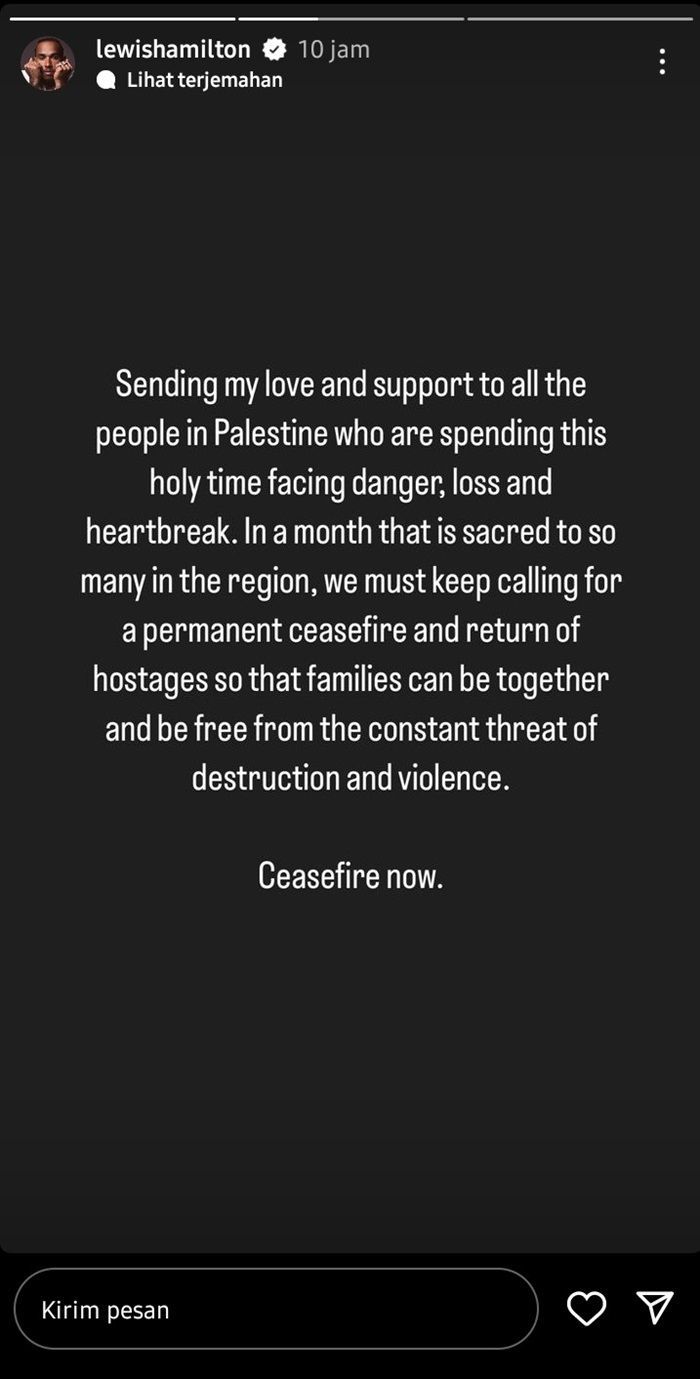The width and height of the screenshot is (700, 1379).
Task: Like this story with the heart
Action: (x=586, y=1308)
